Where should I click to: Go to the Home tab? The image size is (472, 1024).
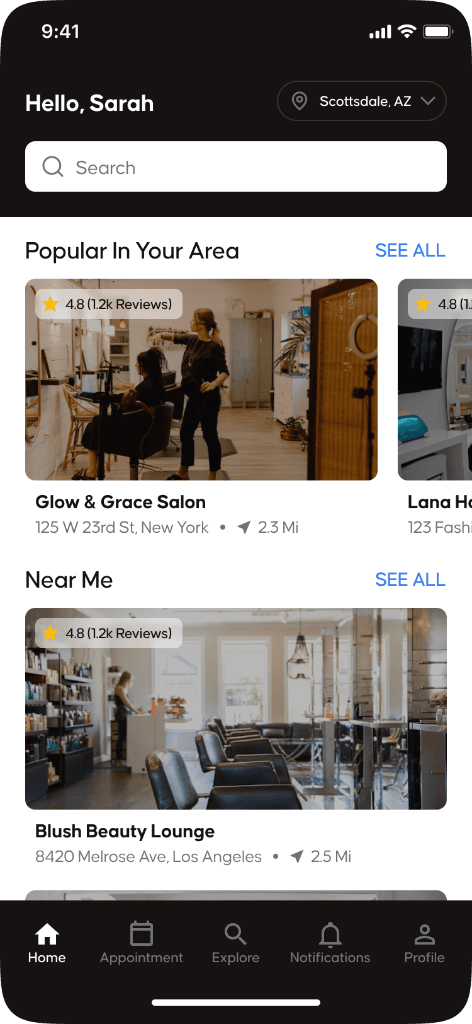click(47, 944)
